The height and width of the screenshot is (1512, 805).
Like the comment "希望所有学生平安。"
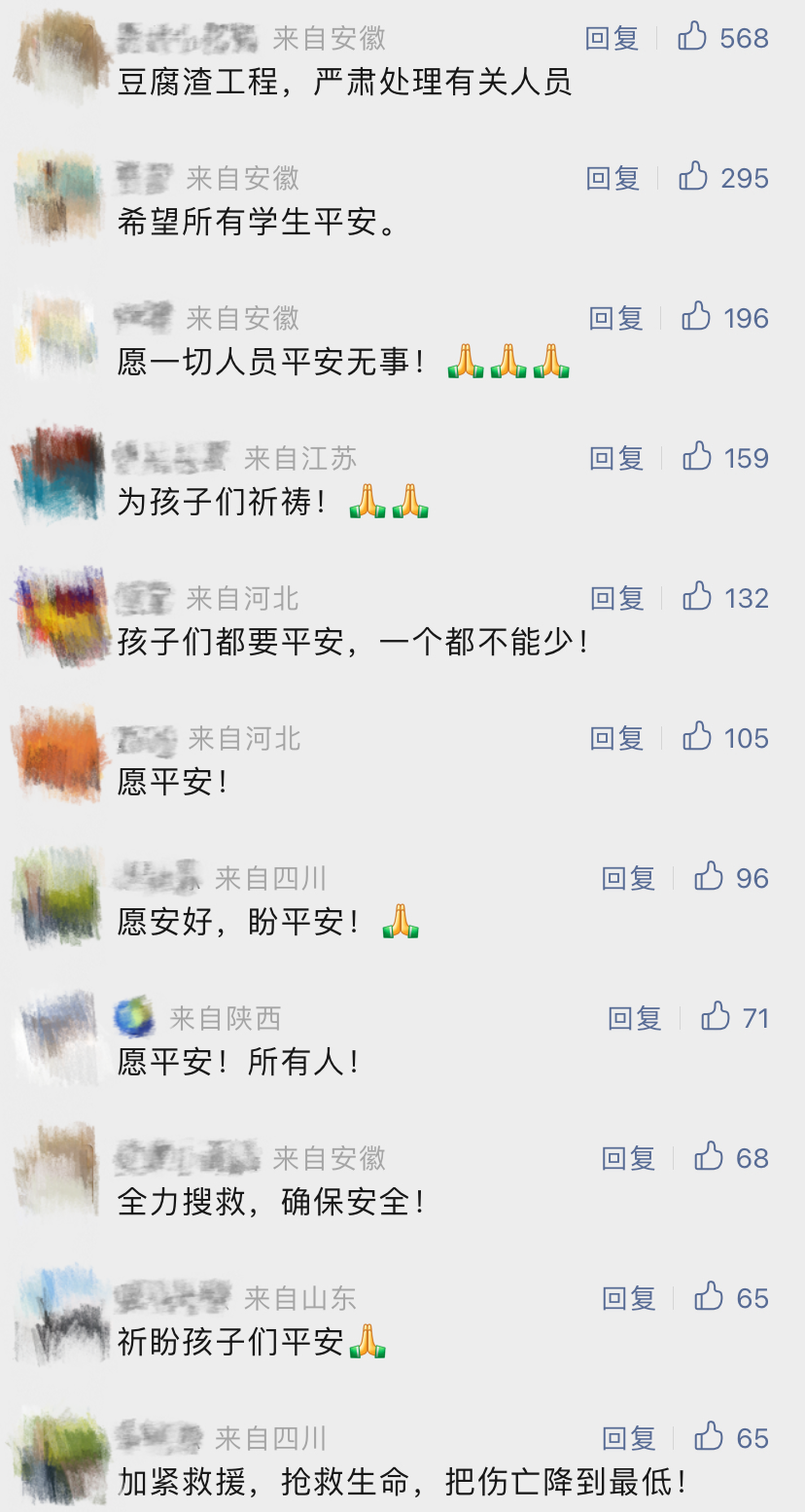694,178
